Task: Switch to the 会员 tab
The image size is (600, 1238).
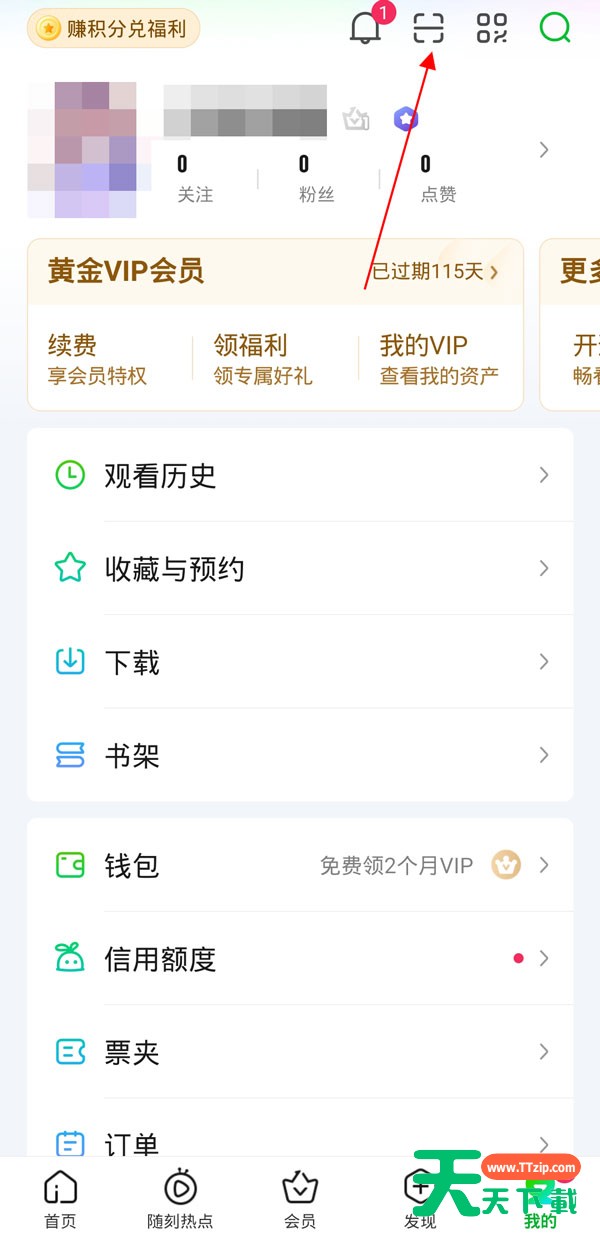Action: click(300, 1199)
